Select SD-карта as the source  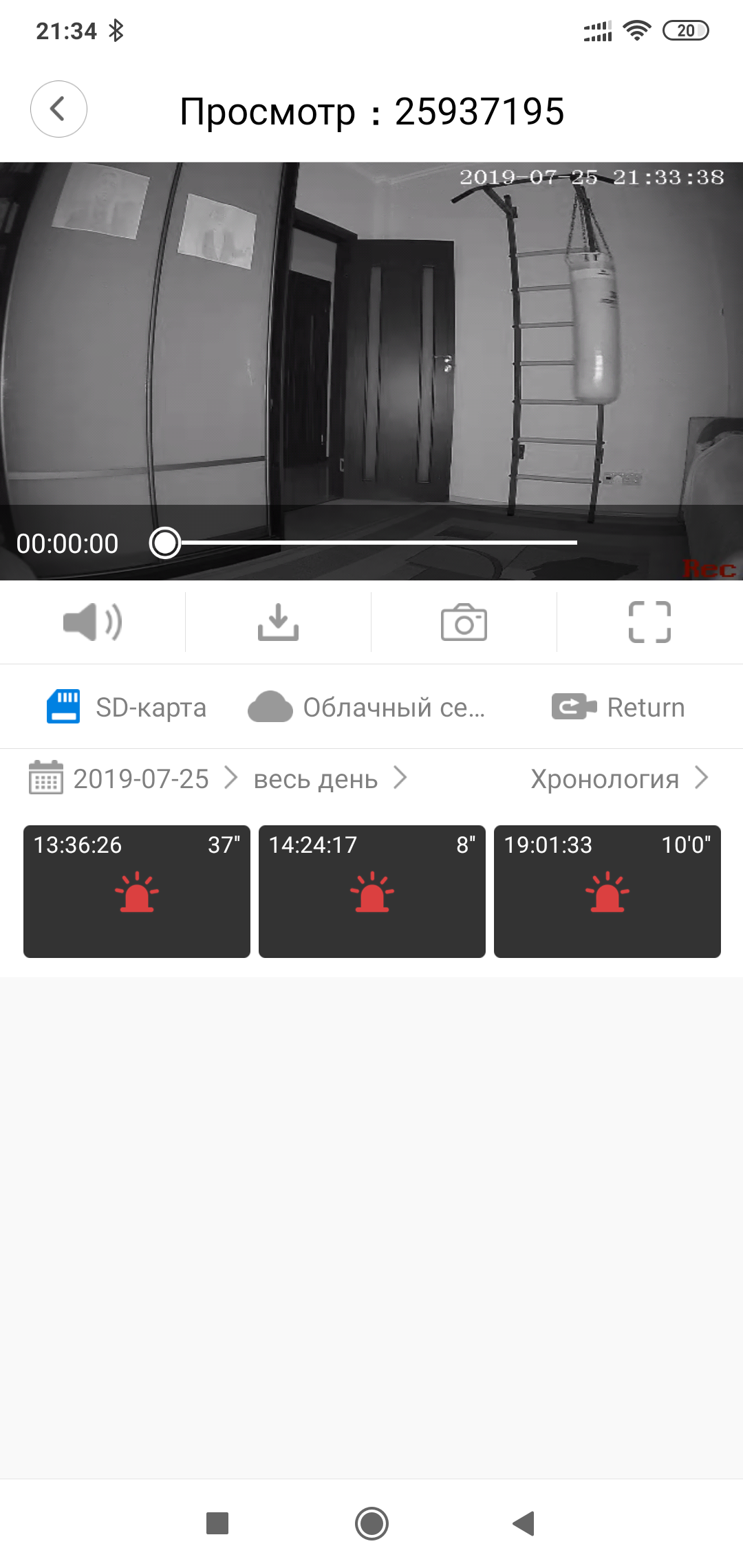[127, 707]
